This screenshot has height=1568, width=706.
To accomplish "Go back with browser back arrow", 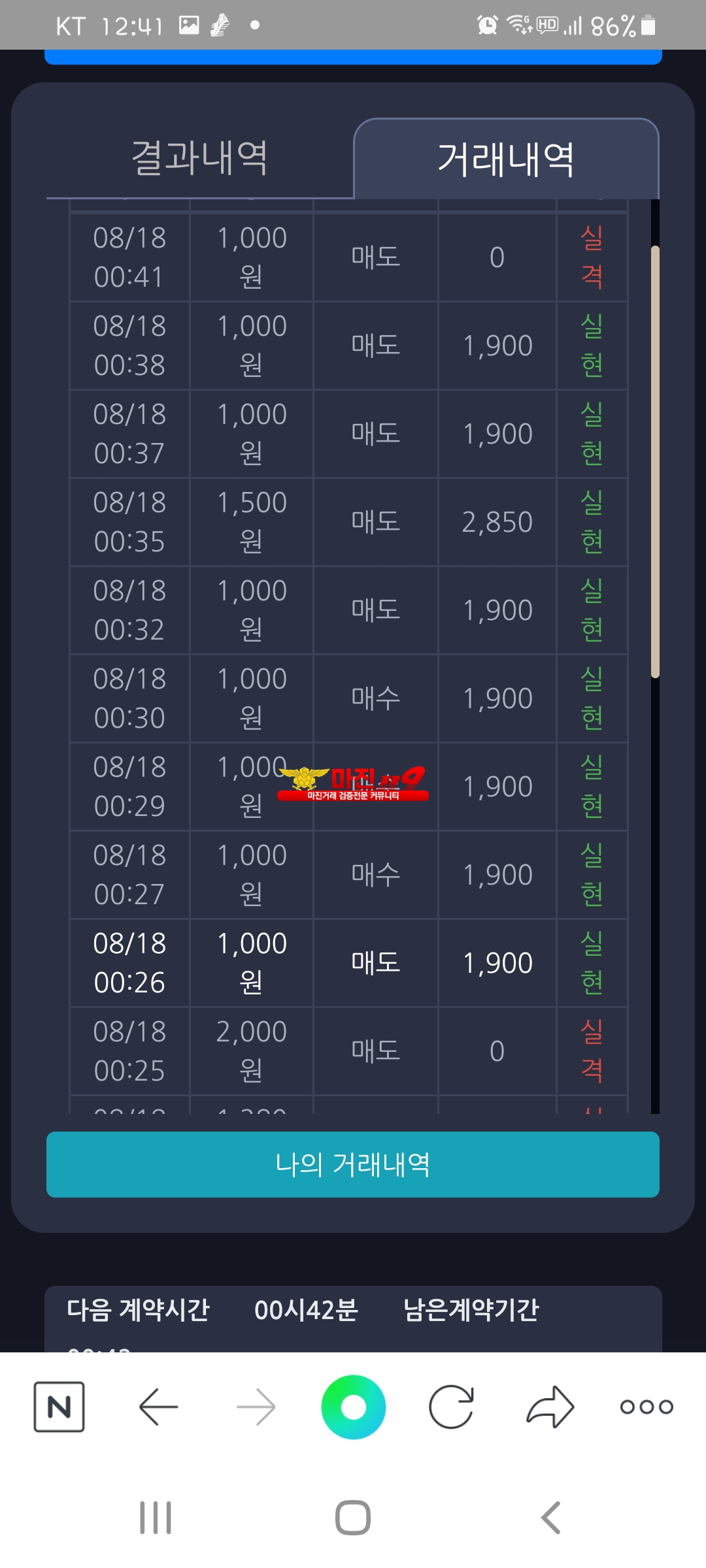I will [x=159, y=1407].
